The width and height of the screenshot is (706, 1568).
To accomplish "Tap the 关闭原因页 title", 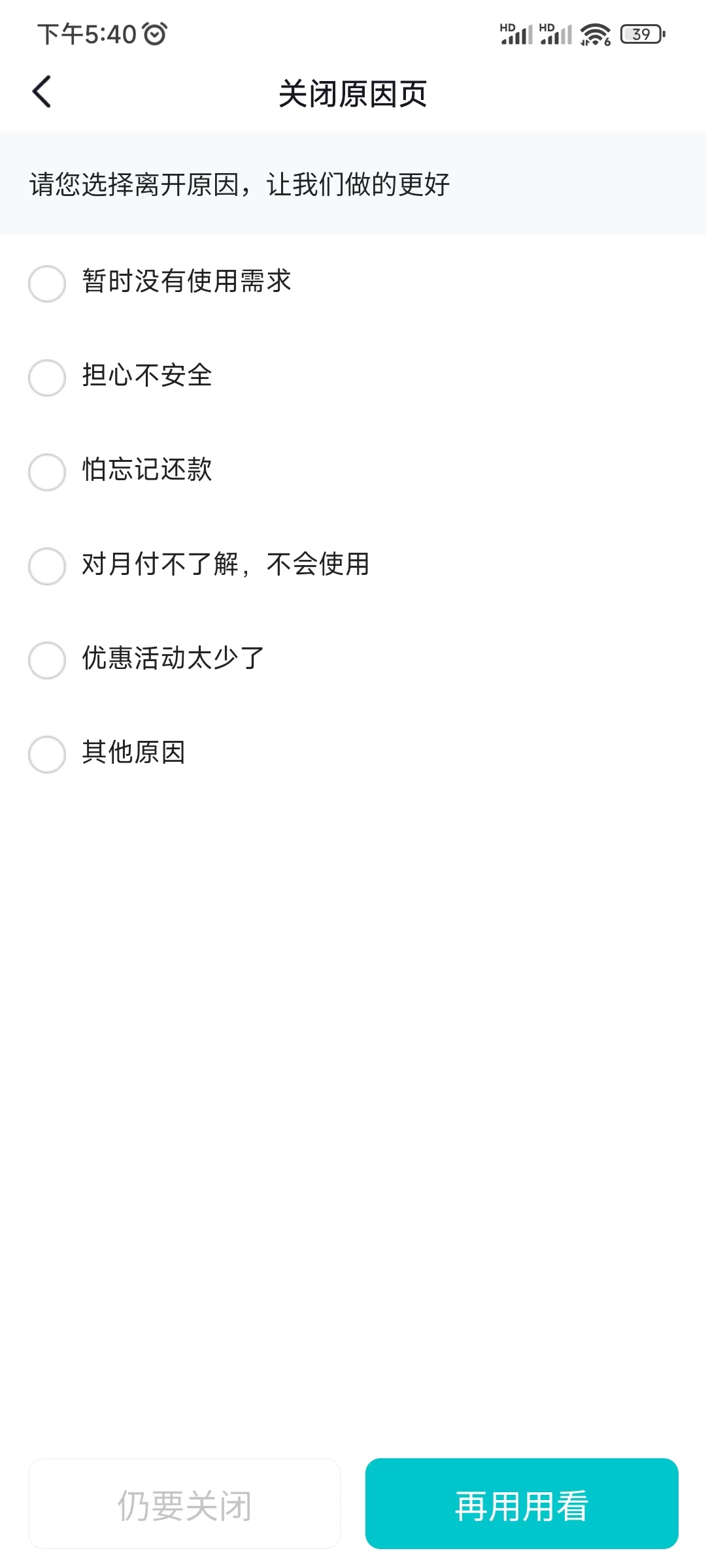I will [353, 94].
